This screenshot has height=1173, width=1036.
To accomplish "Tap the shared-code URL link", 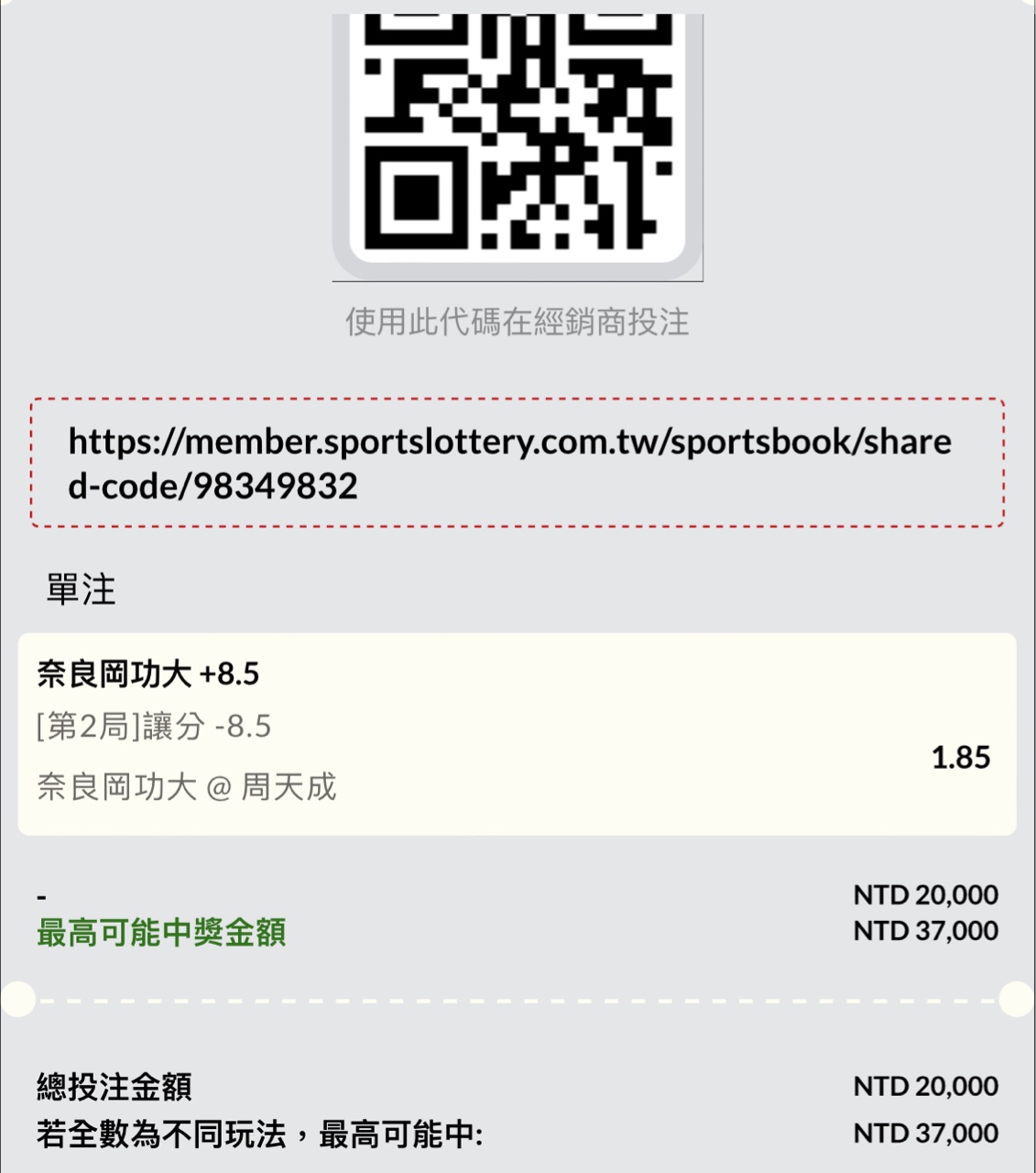I will point(509,463).
